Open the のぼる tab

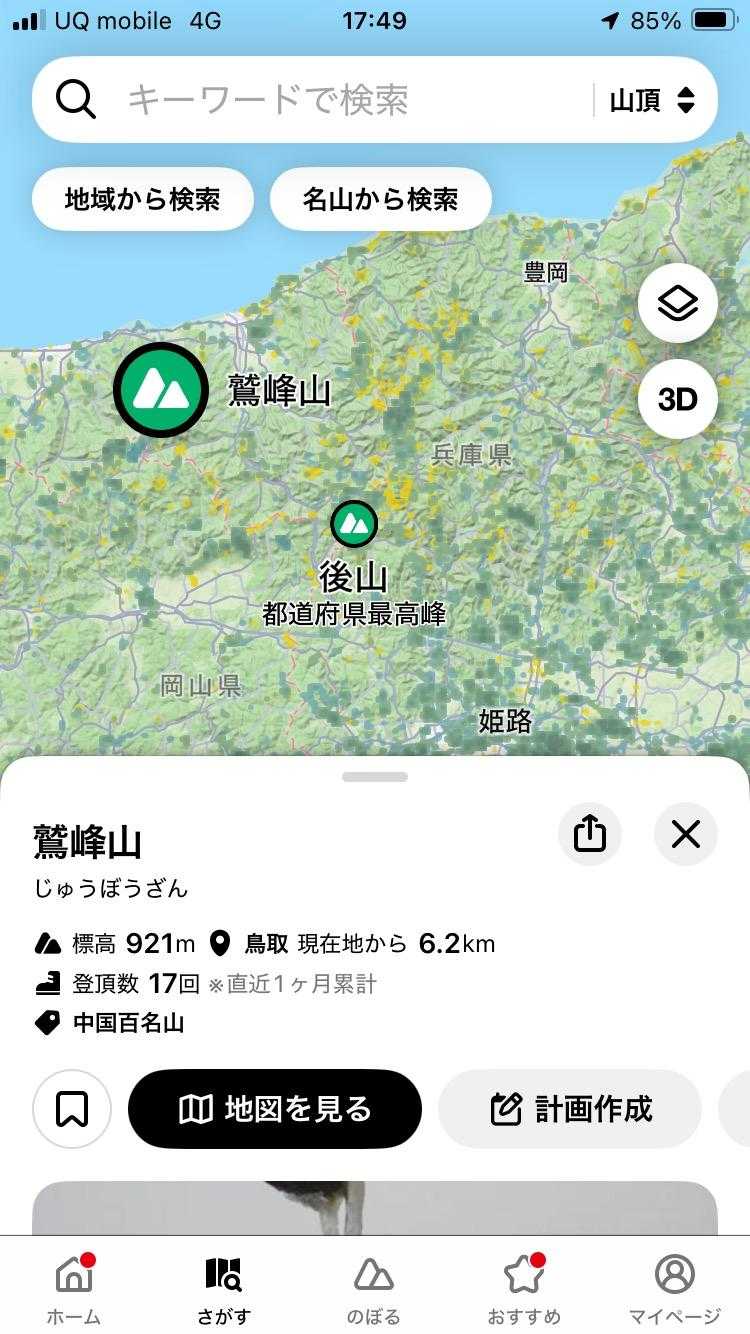tap(374, 1288)
